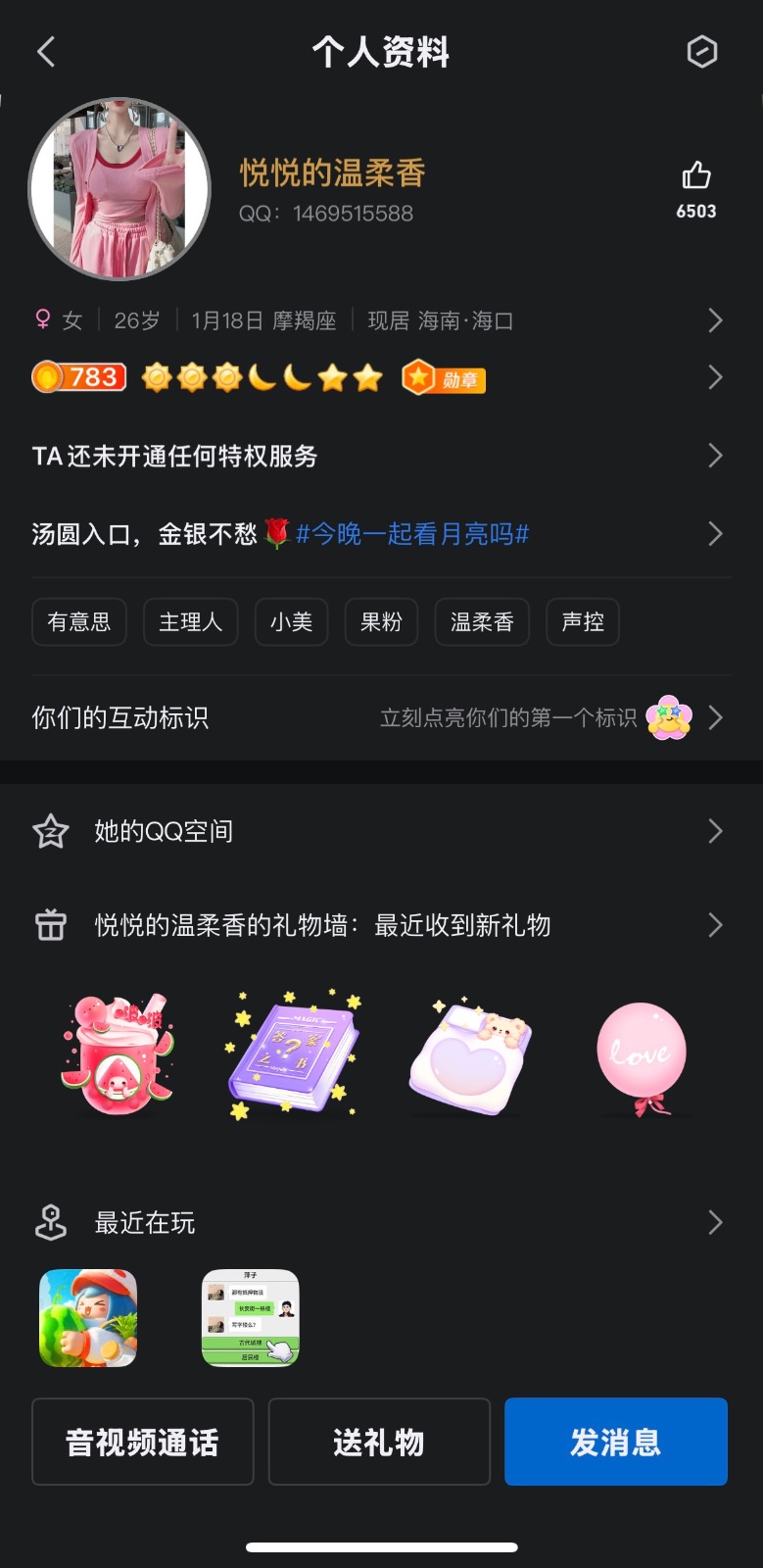
Task: Tap the 送礼物 button
Action: click(379, 1442)
